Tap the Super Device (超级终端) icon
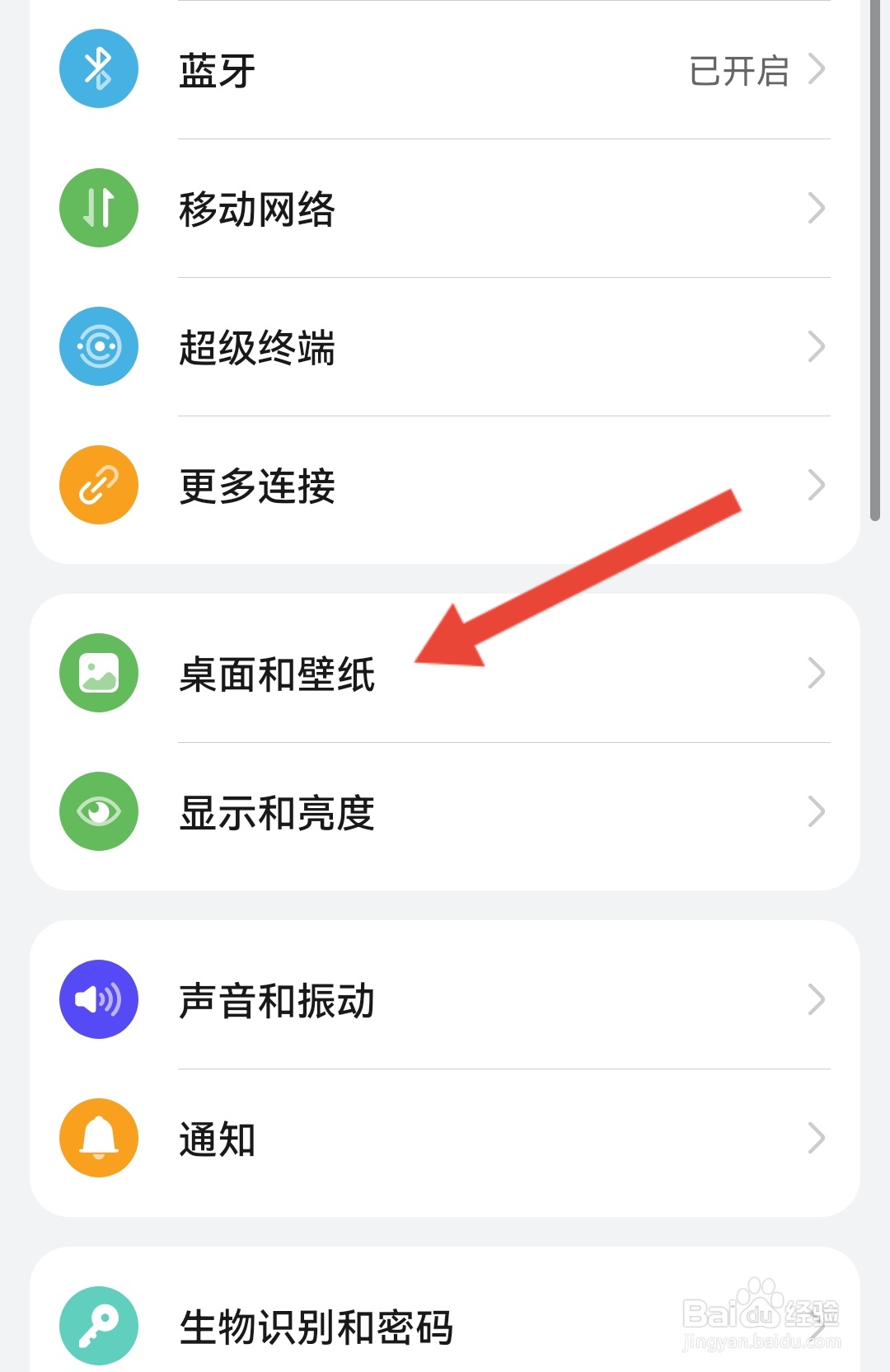Image resolution: width=890 pixels, height=1372 pixels. [x=98, y=346]
